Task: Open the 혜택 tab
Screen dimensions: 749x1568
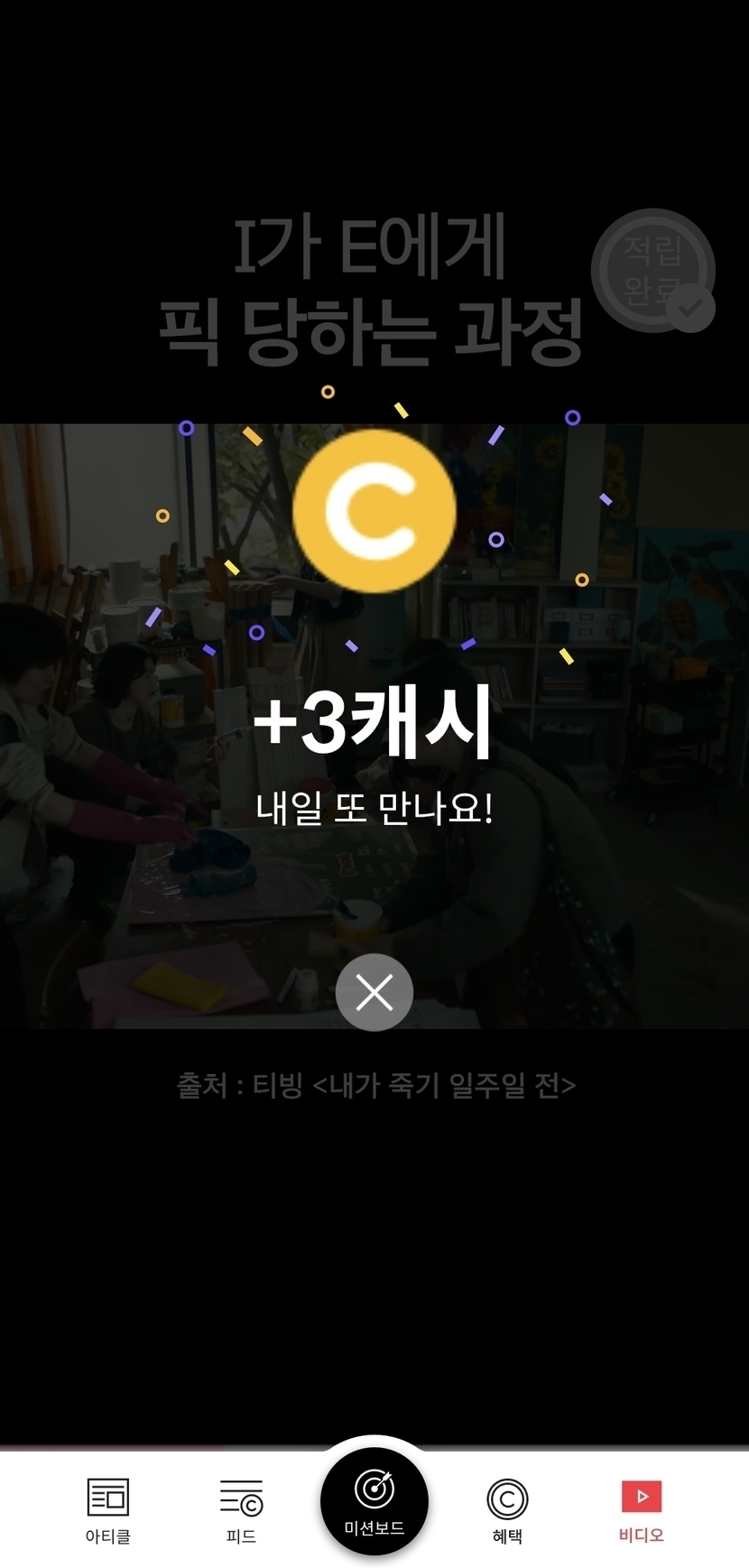Action: pyautogui.click(x=507, y=1510)
